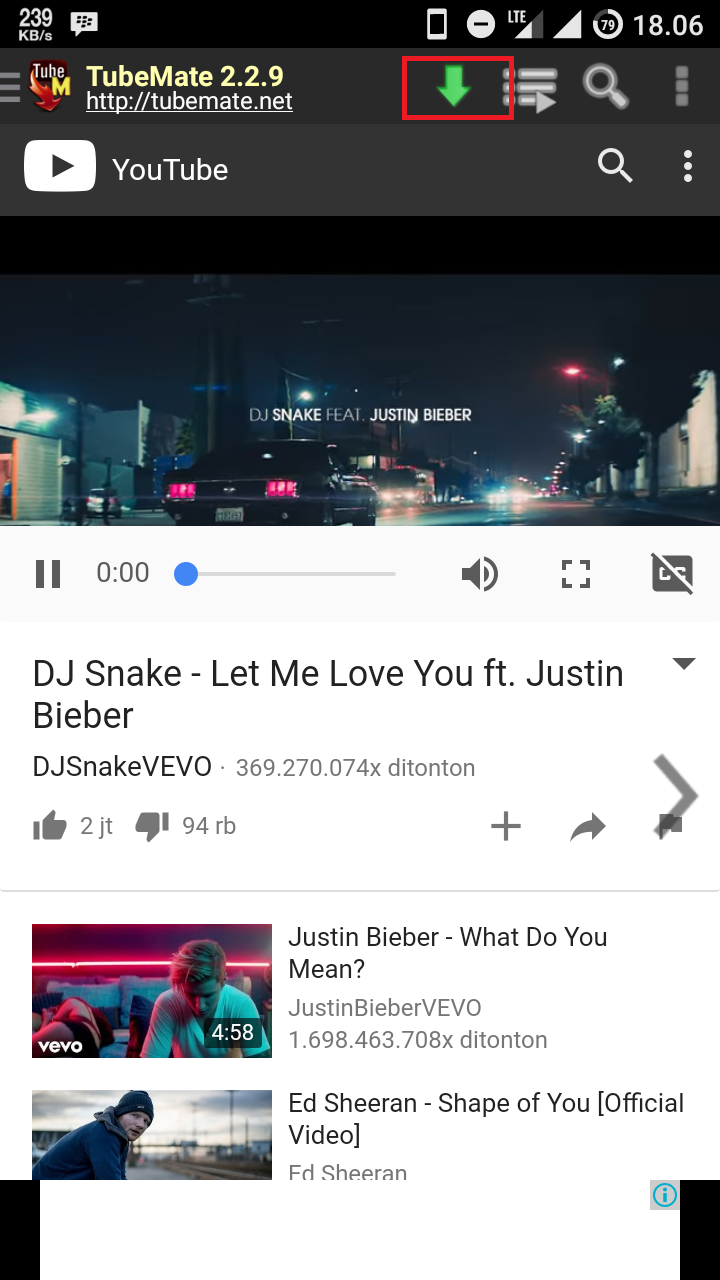
Task: Tap the video progress bar
Action: tap(290, 574)
